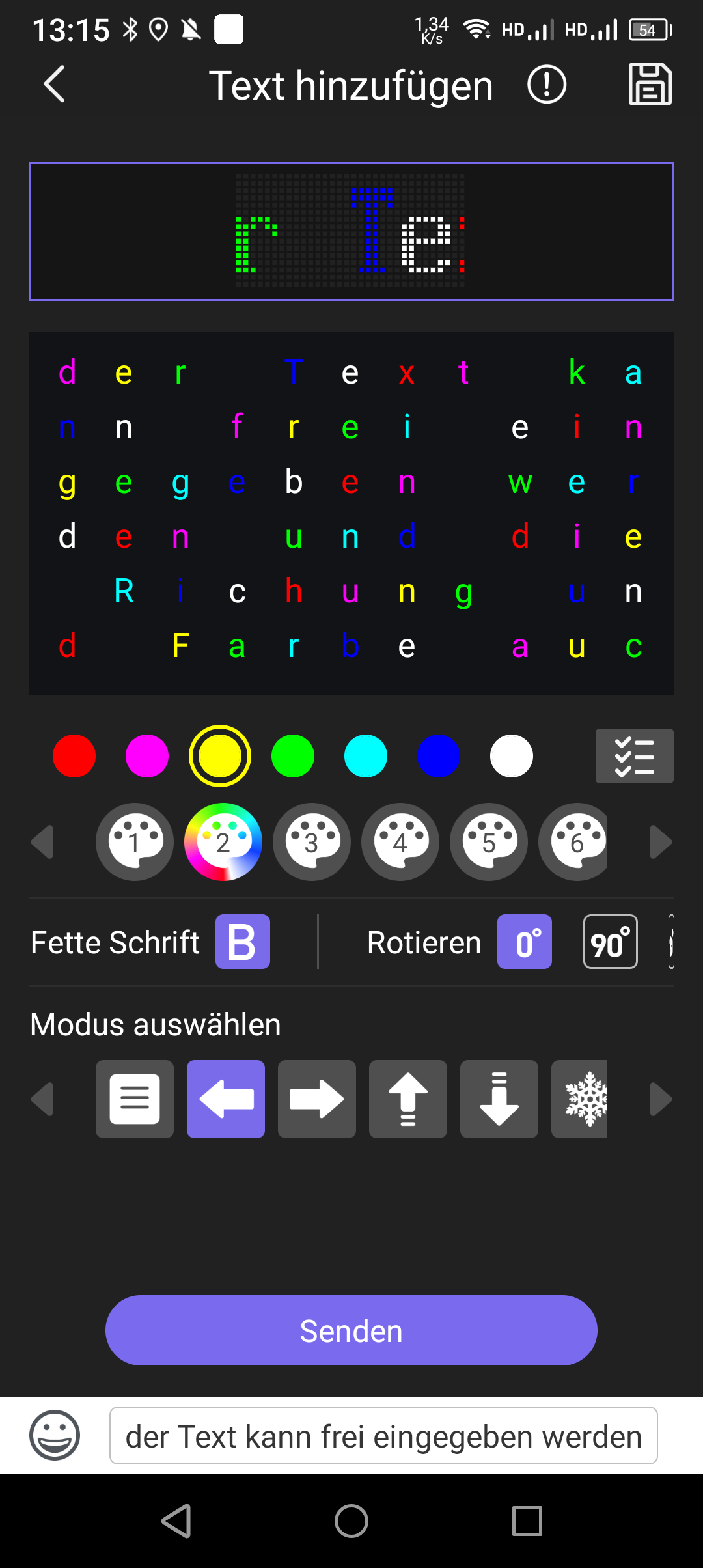Switch to color palette 4
The image size is (703, 1568).
coord(400,842)
